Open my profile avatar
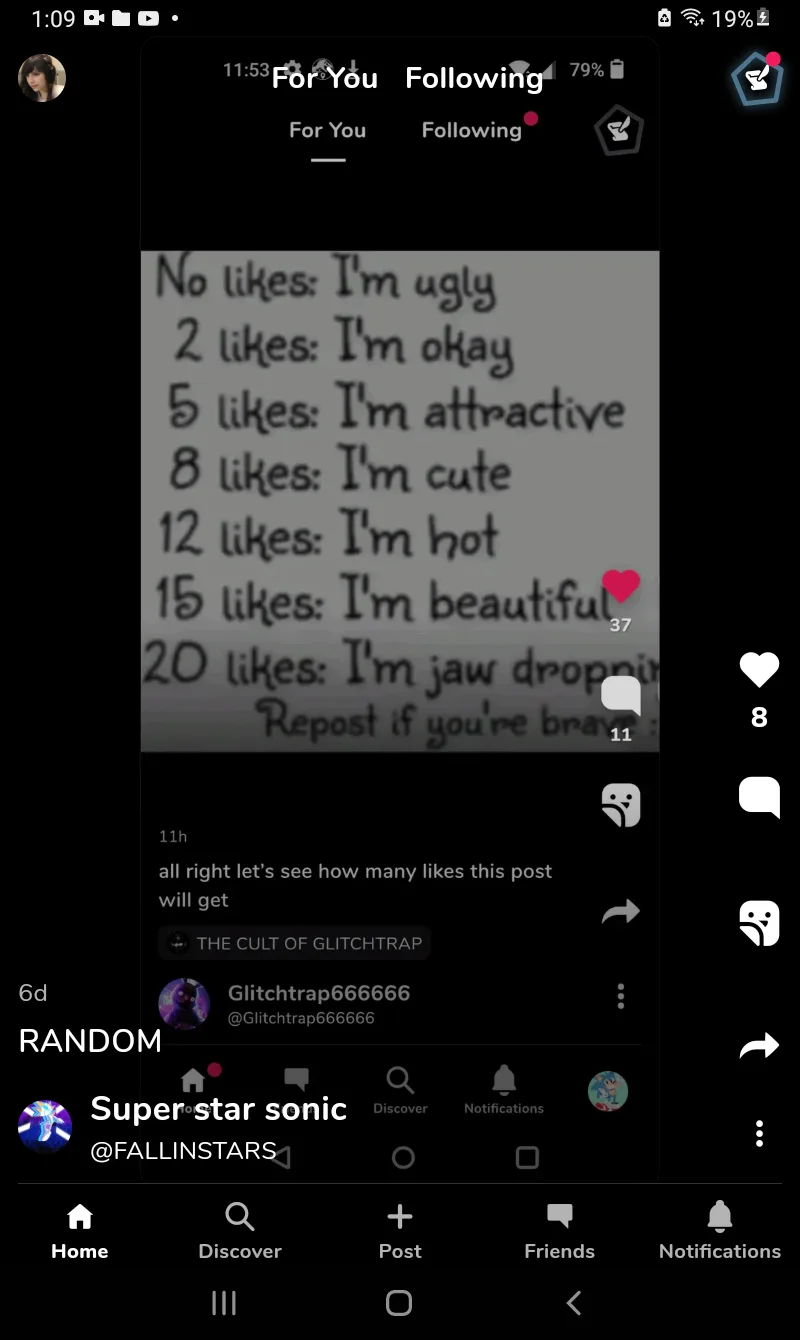 (42, 78)
